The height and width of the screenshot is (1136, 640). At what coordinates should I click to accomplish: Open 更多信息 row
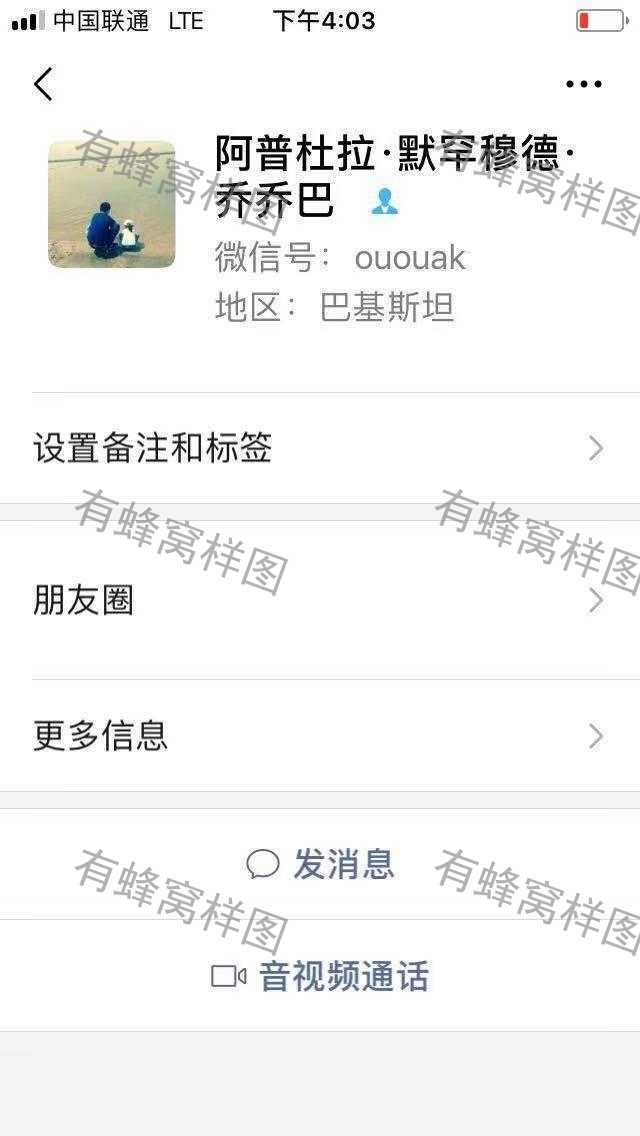[x=320, y=735]
